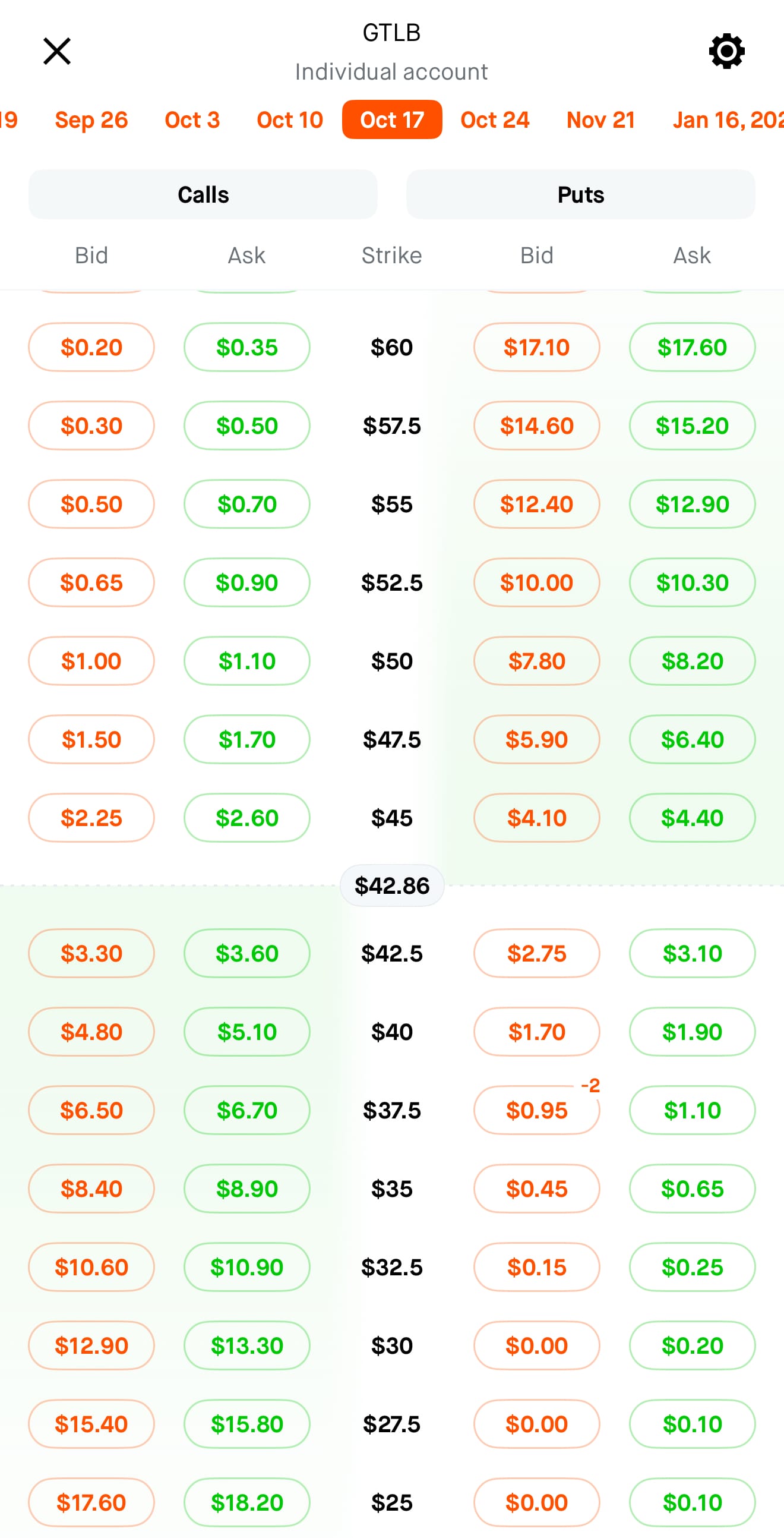
Task: Tap the $45 put bid of $4.10
Action: coord(536,818)
